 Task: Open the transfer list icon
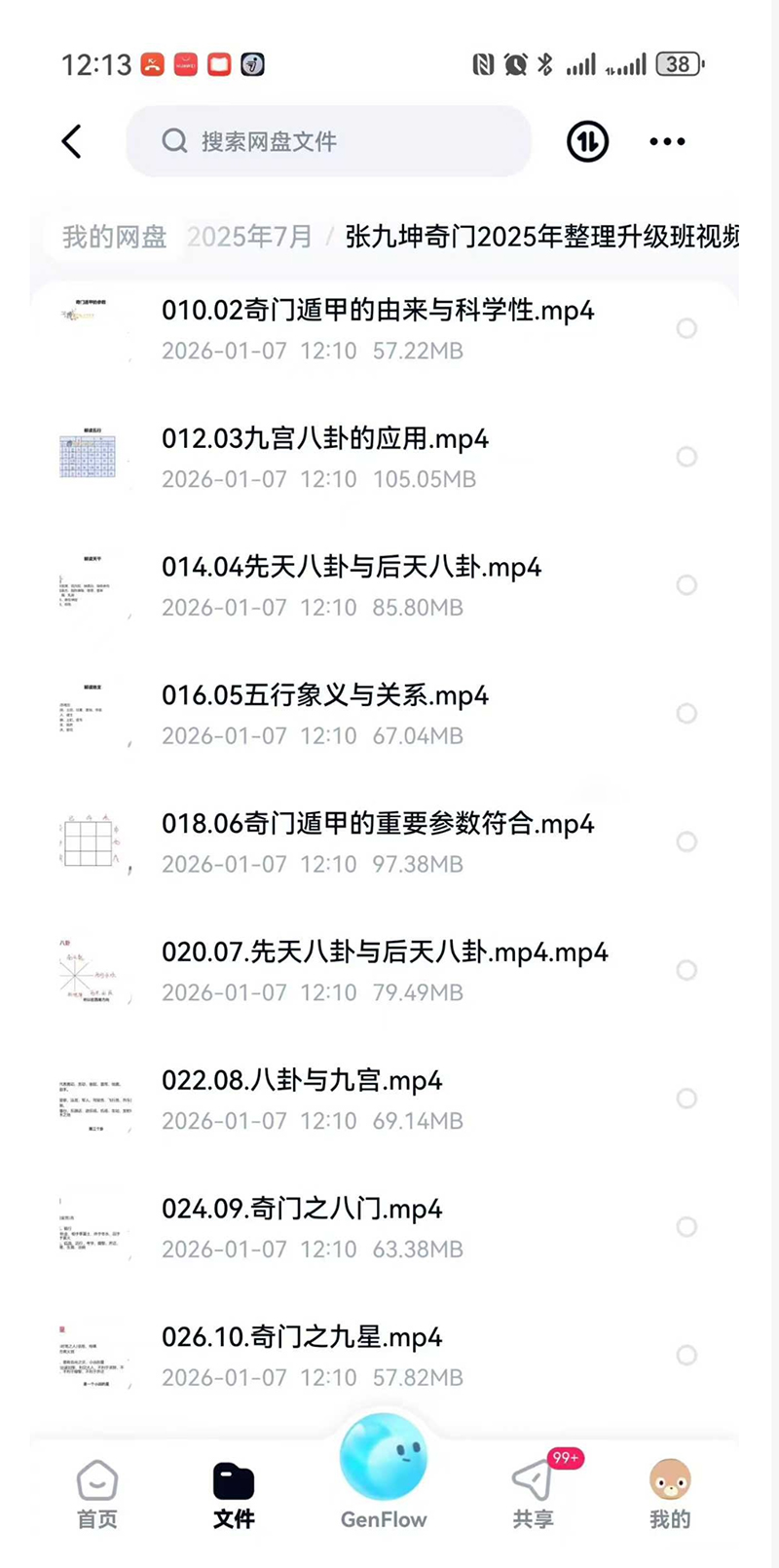click(x=587, y=141)
